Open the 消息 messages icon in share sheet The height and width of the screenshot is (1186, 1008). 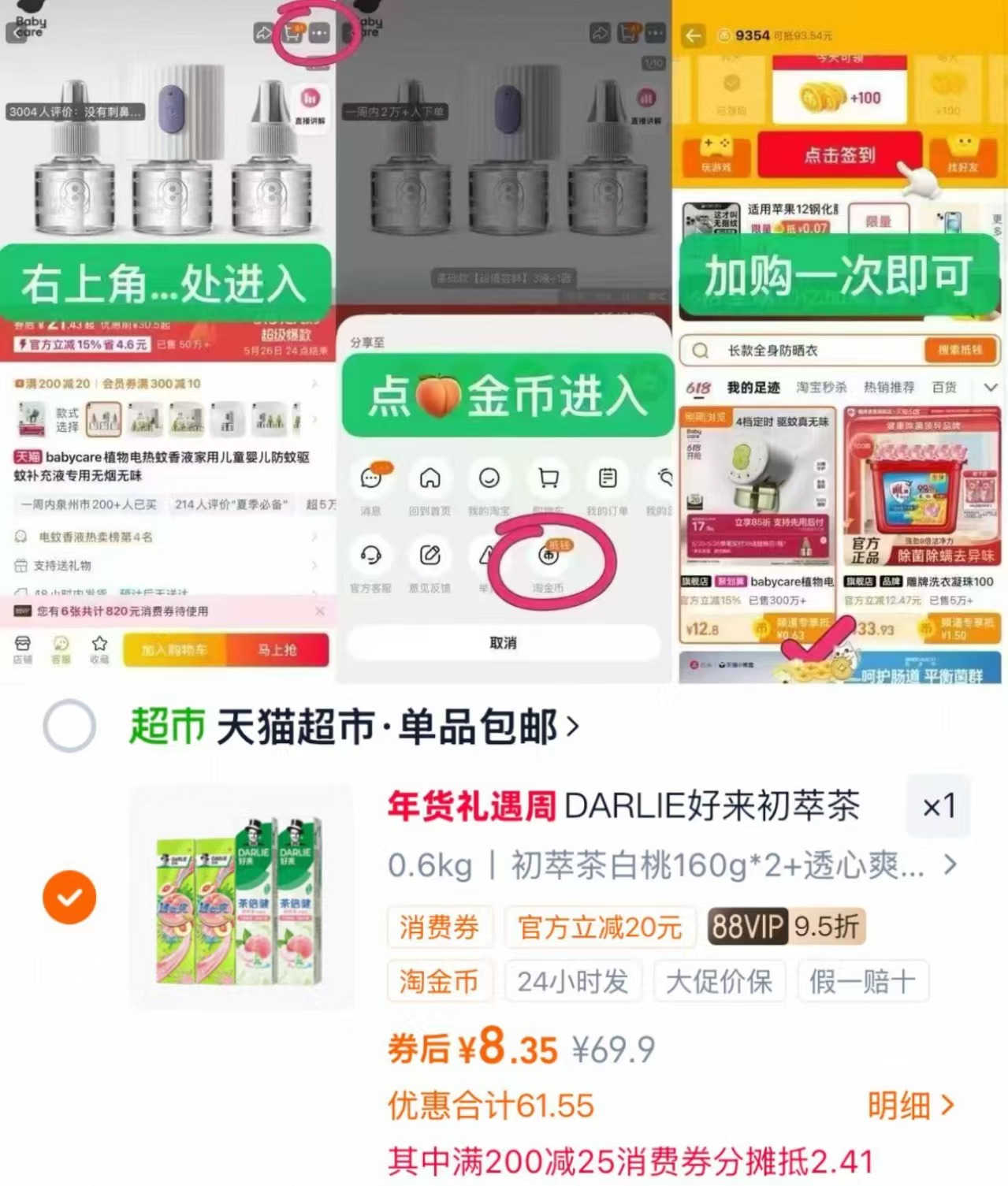tap(372, 479)
